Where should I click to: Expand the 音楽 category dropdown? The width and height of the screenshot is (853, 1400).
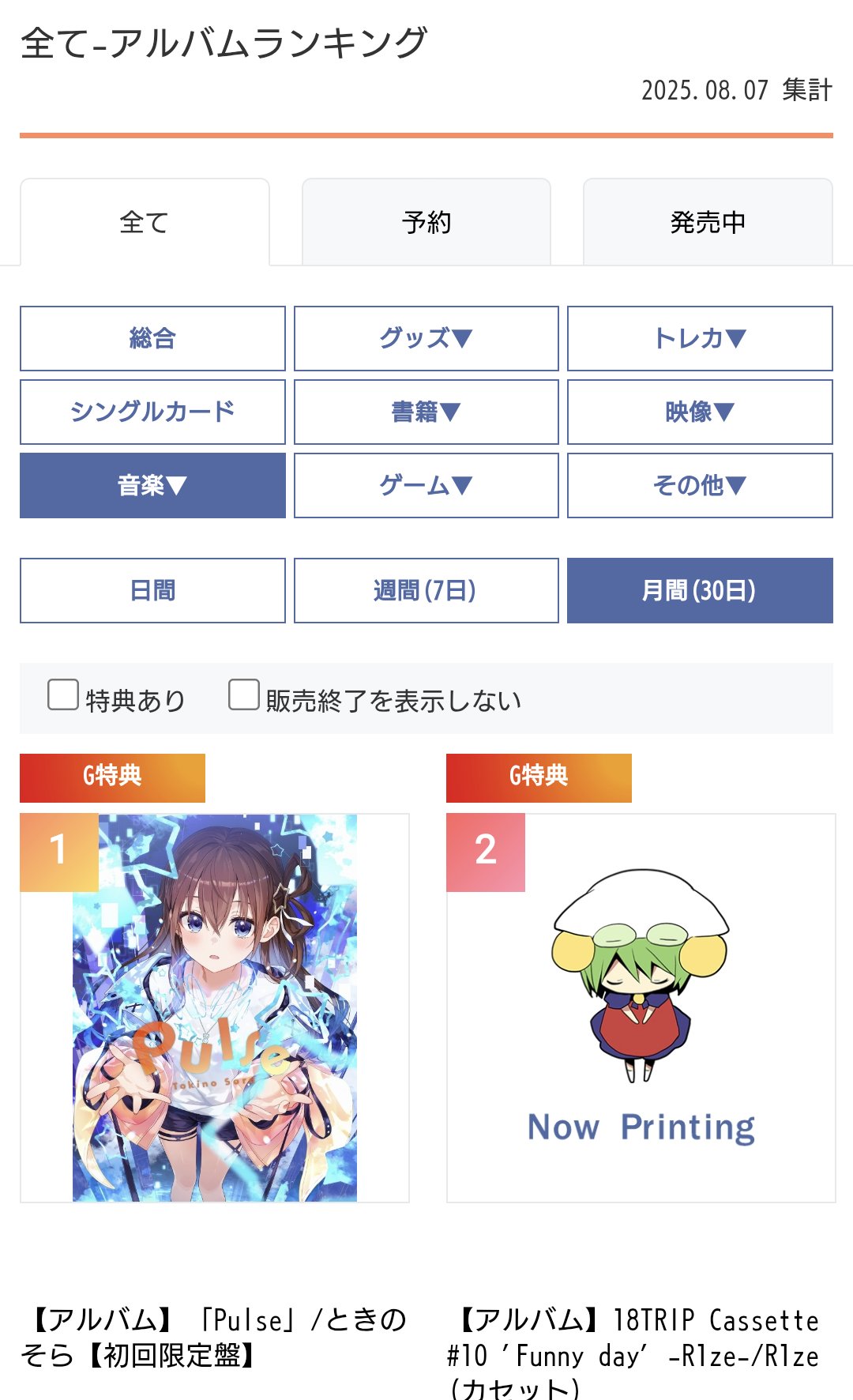[152, 485]
